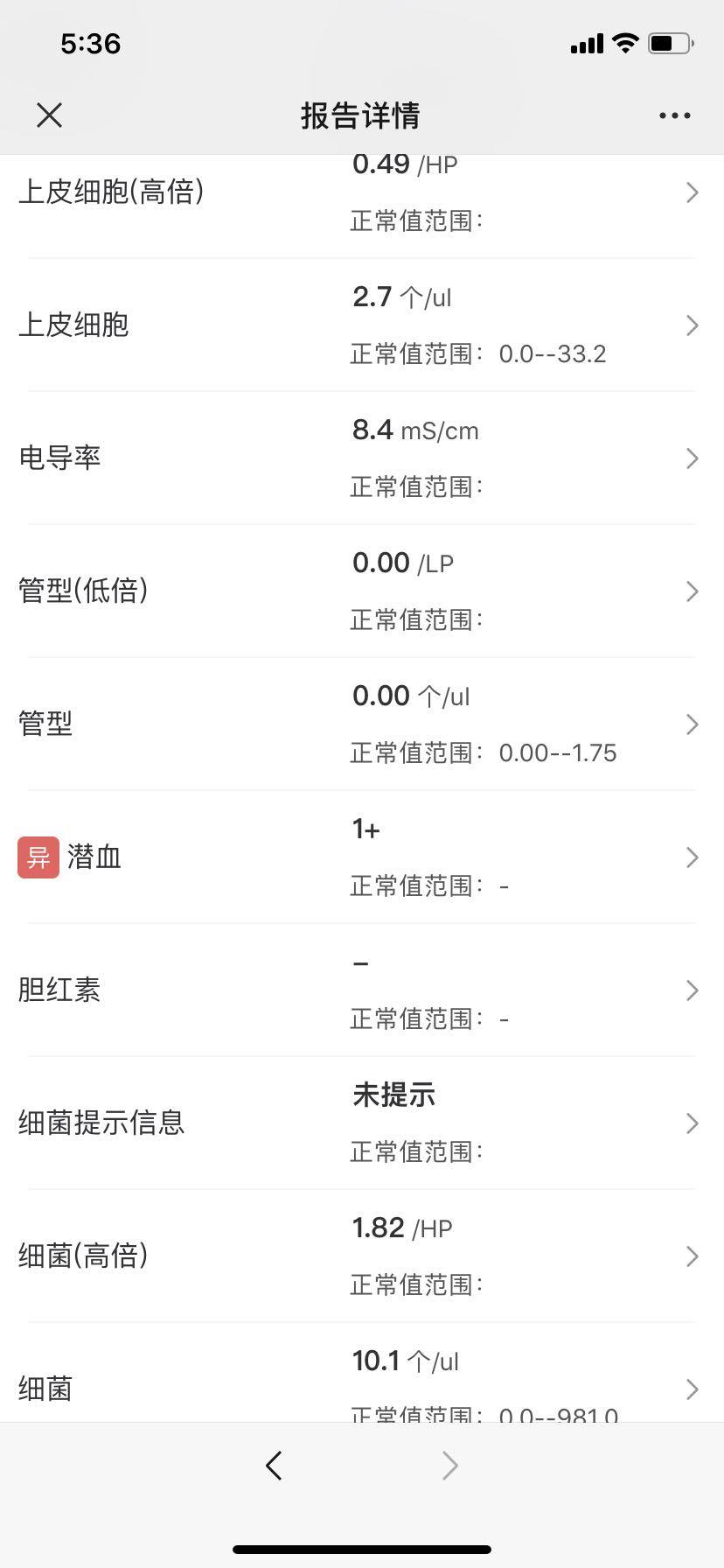Open 上皮细胞(高倍) result details
This screenshot has height=1568, width=724.
click(x=361, y=192)
